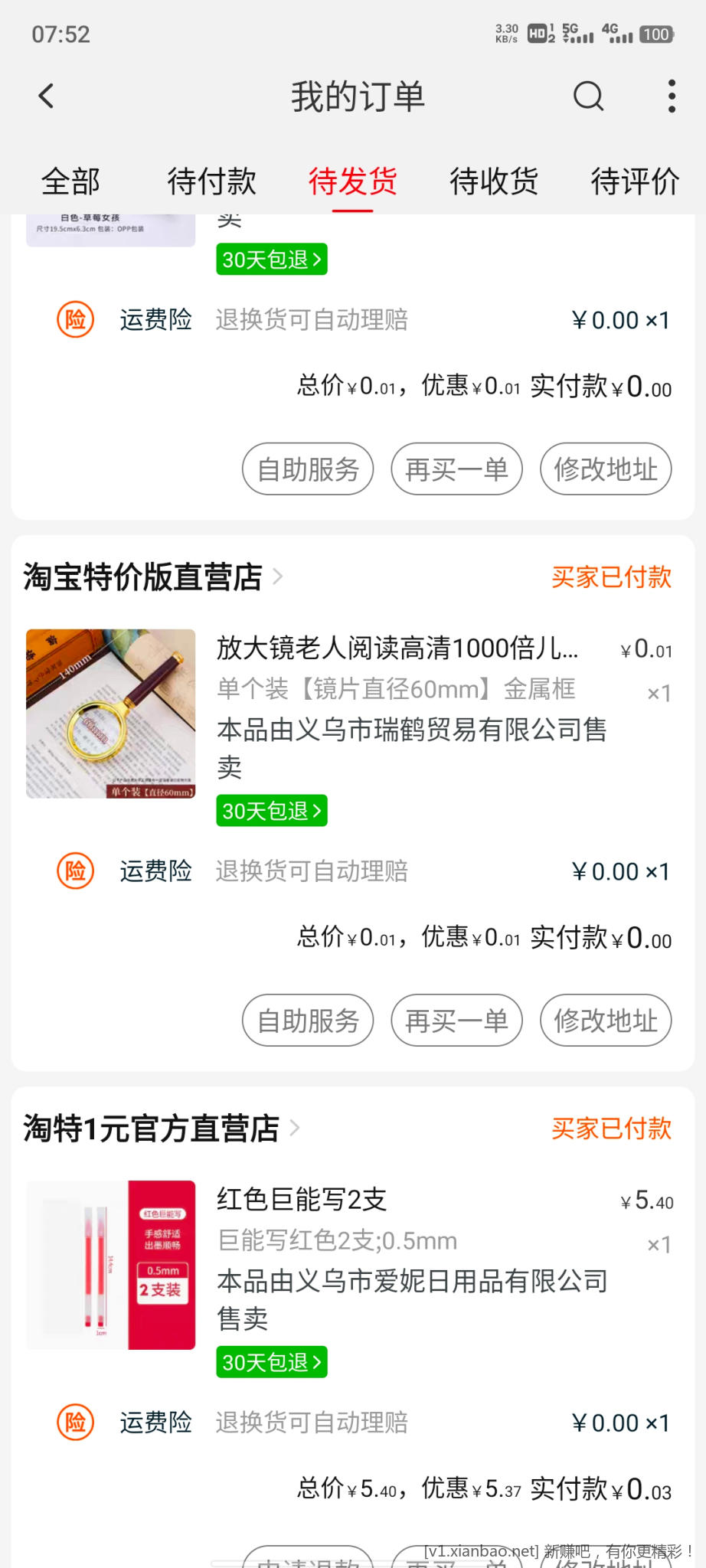This screenshot has height=1568, width=706.
Task: Go back from My Orders
Action: point(47,96)
